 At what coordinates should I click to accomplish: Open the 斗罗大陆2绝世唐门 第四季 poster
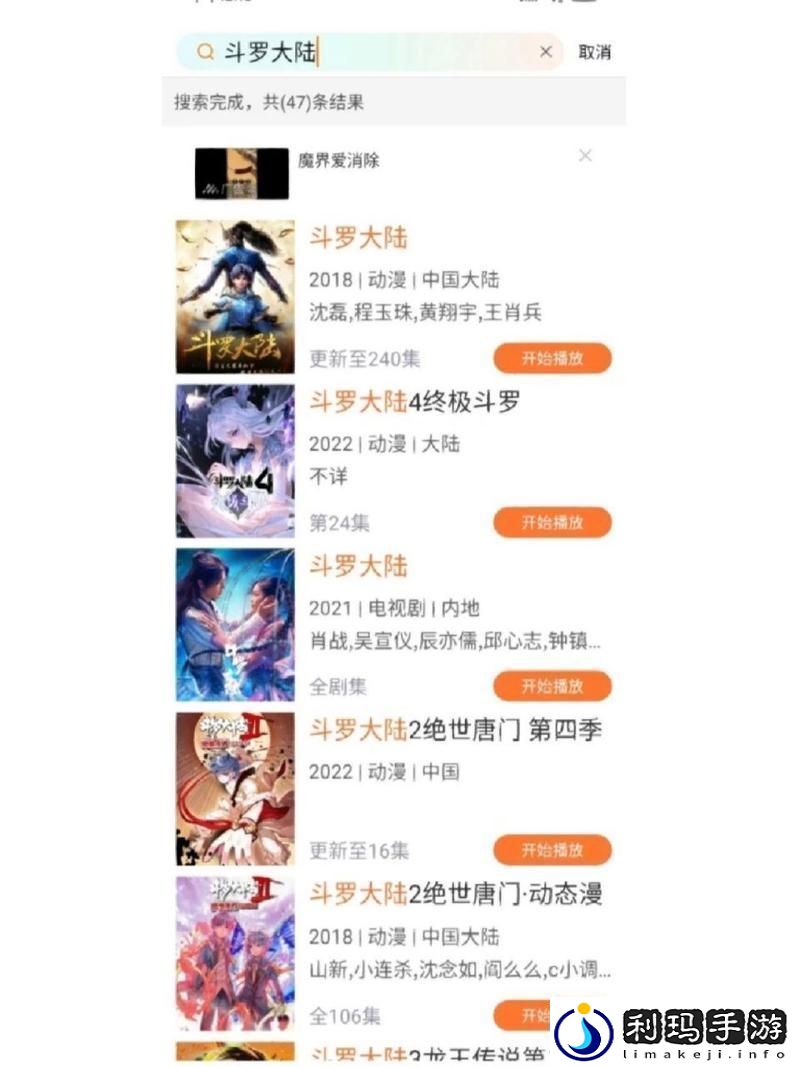coord(235,789)
